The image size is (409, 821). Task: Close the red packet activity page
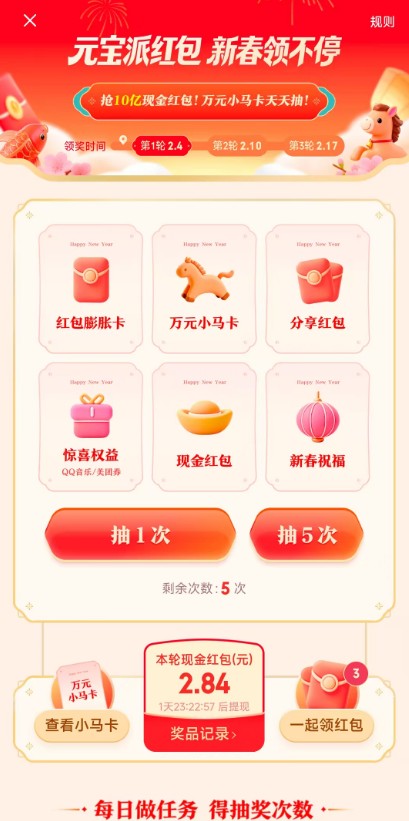pos(30,20)
